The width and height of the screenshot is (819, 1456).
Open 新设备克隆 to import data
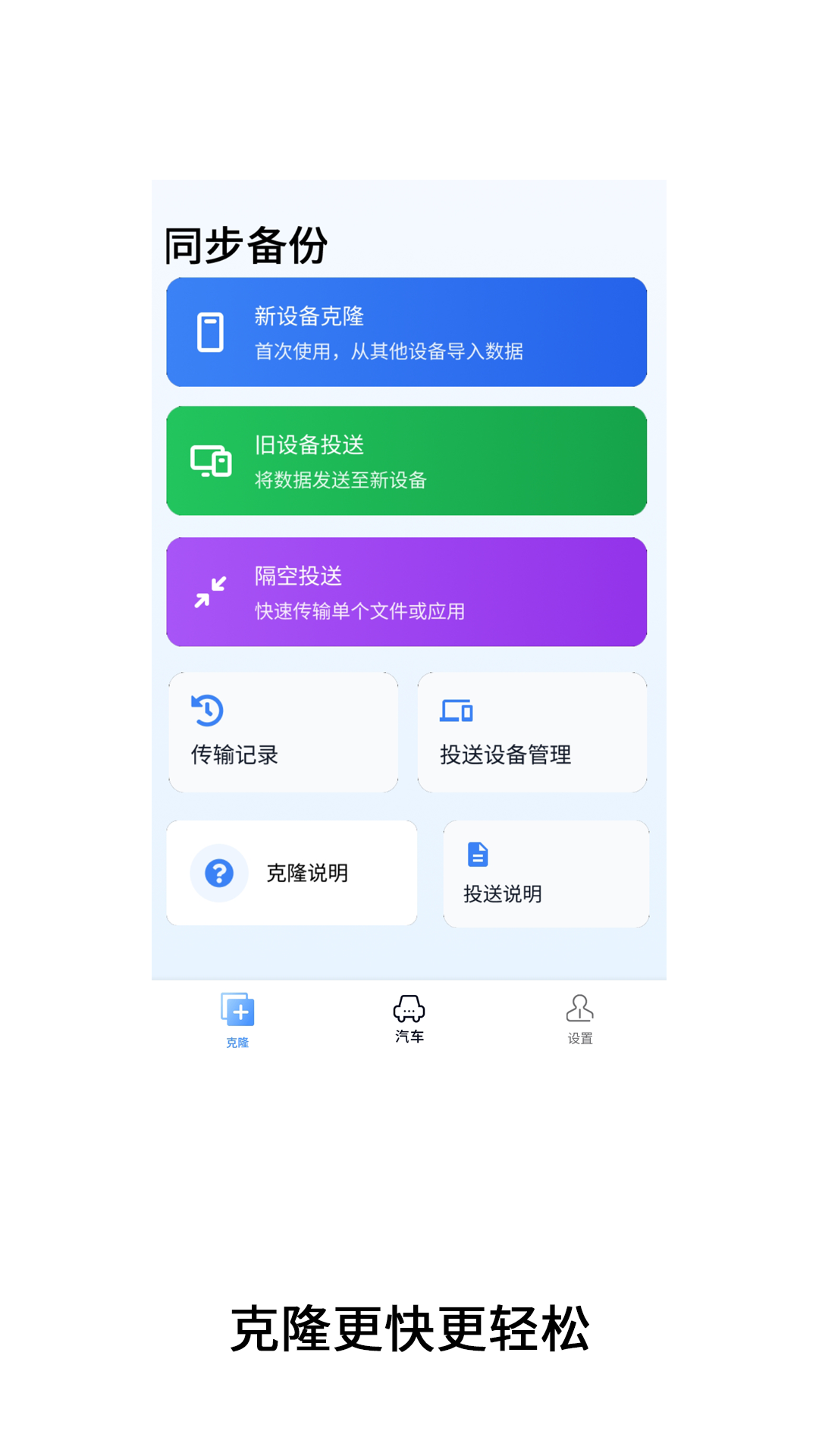[407, 331]
